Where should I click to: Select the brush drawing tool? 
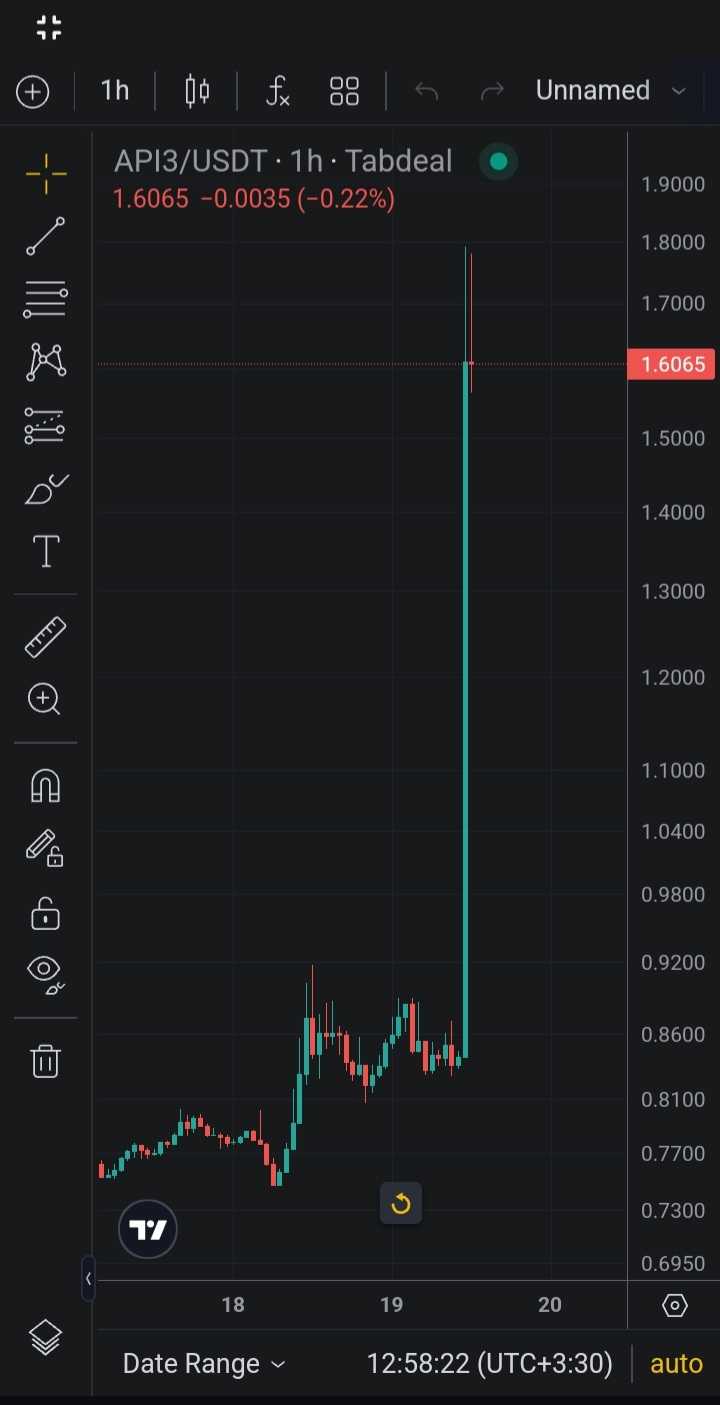46,489
